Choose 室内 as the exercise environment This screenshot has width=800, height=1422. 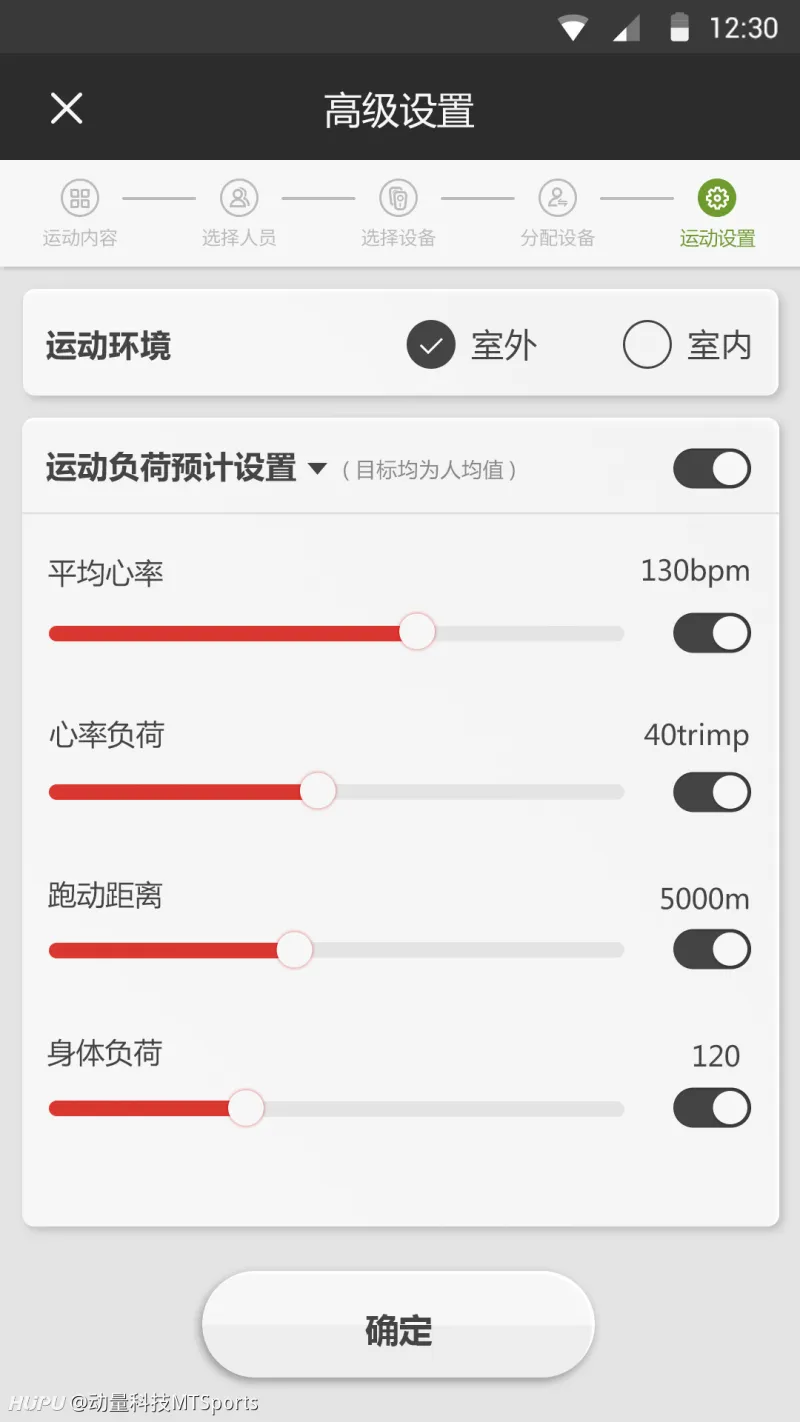tap(687, 346)
